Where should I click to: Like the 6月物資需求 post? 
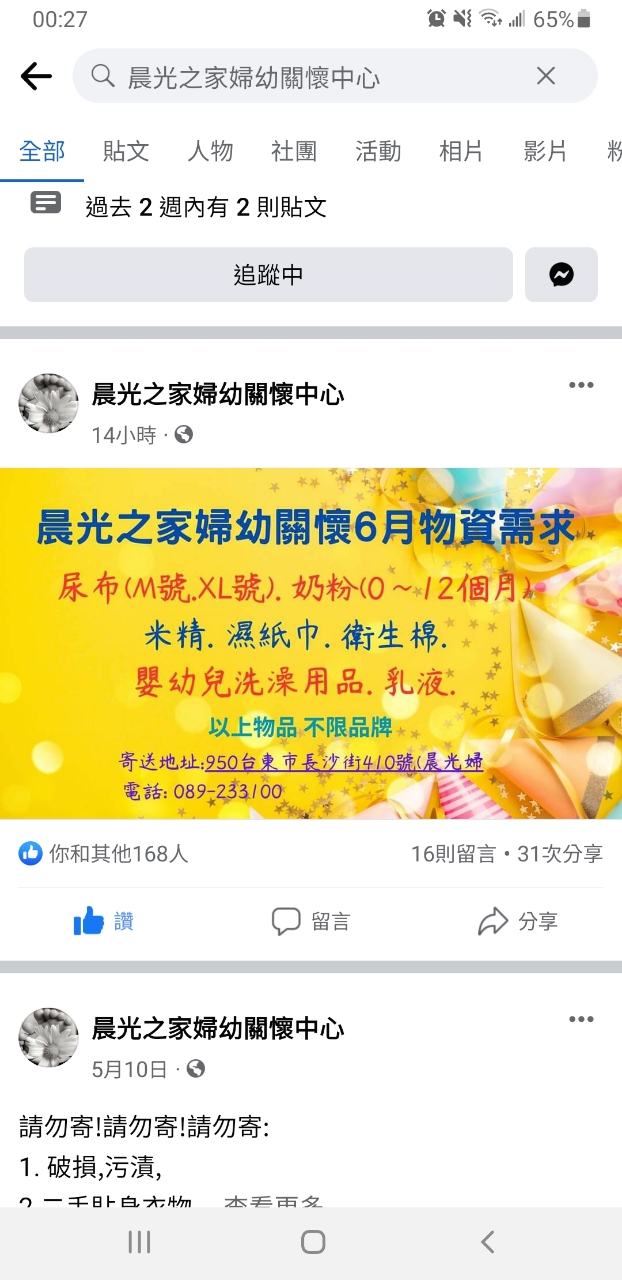(104, 921)
